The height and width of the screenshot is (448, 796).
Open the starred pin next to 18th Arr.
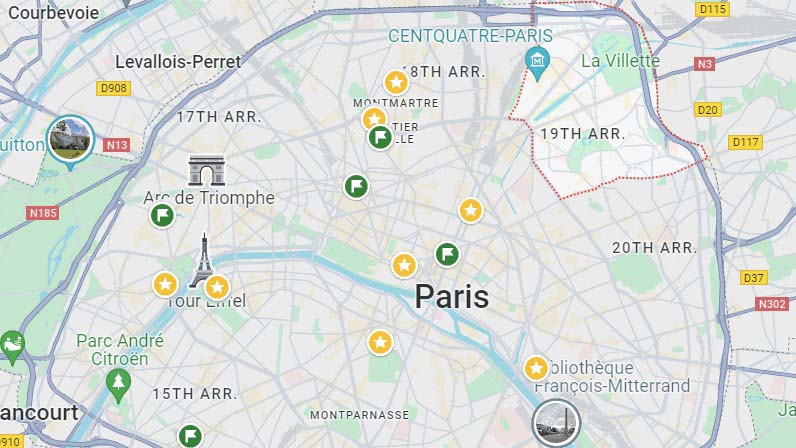point(396,82)
